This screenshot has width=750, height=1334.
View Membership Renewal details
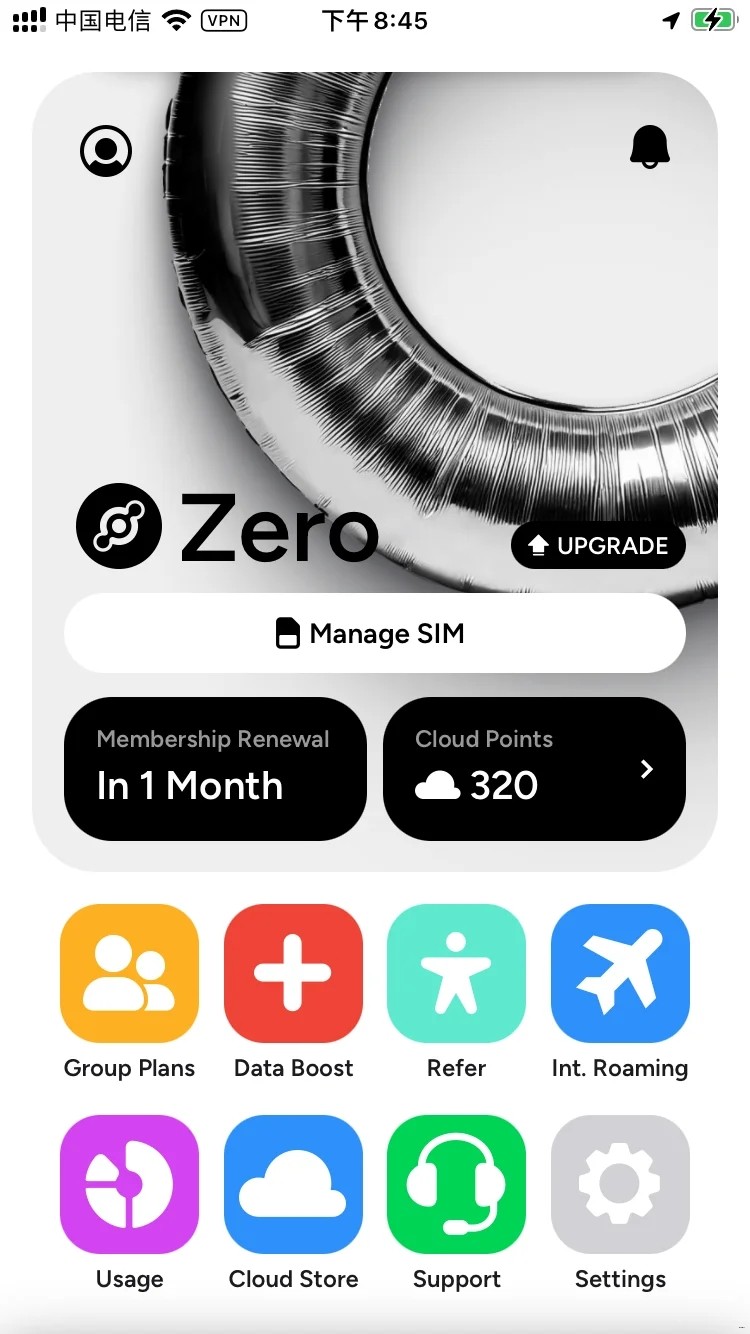tap(215, 768)
